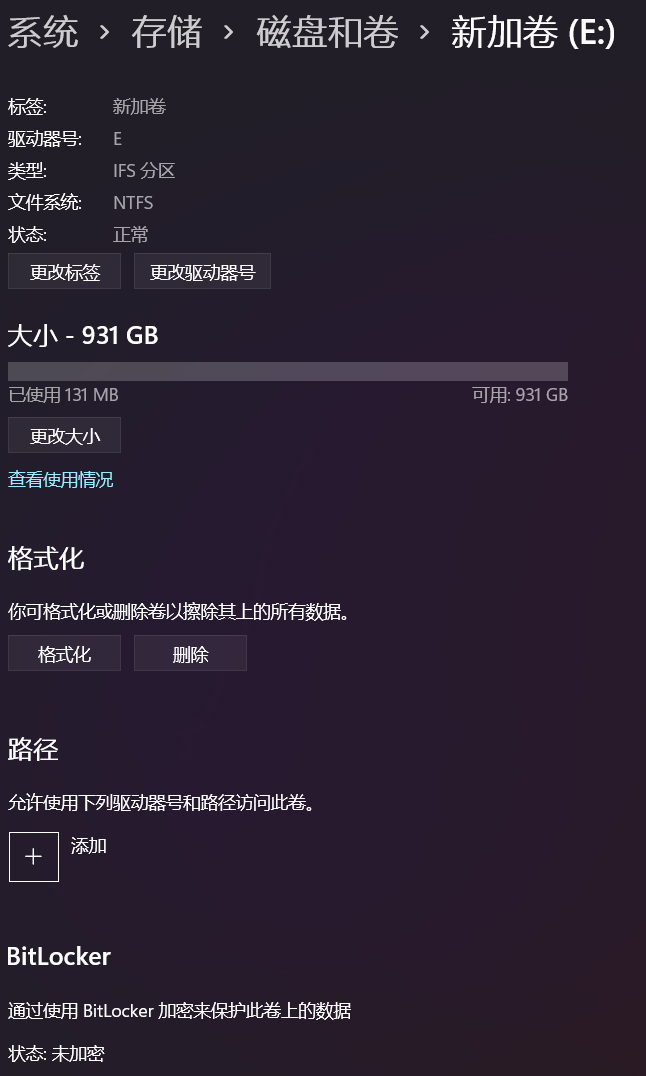This screenshot has width=646, height=1076.
Task: Delete the volume with 删除
Action: coord(190,654)
